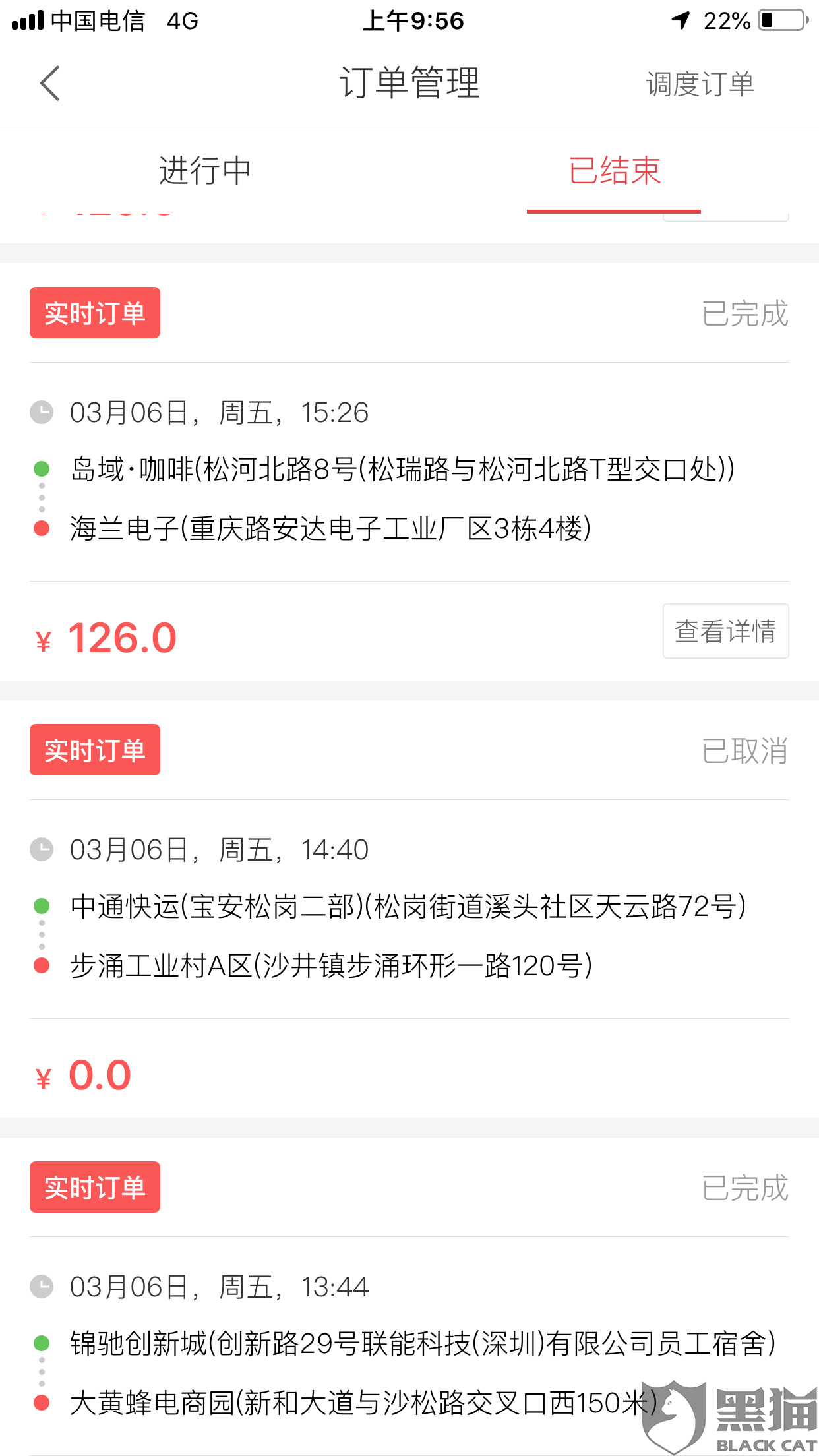Open the cancelled 14:40 中通快运 order

pyautogui.click(x=408, y=907)
